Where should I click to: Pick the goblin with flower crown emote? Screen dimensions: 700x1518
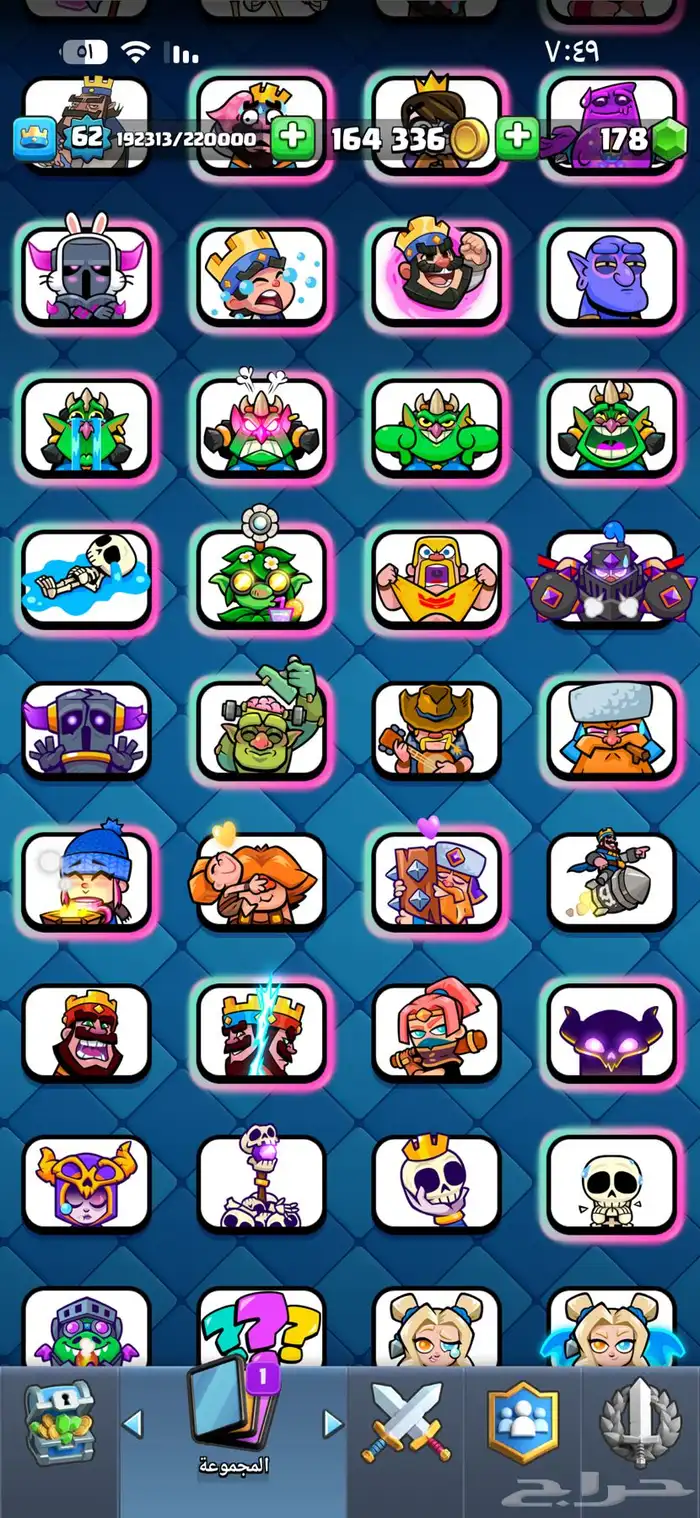coord(262,578)
